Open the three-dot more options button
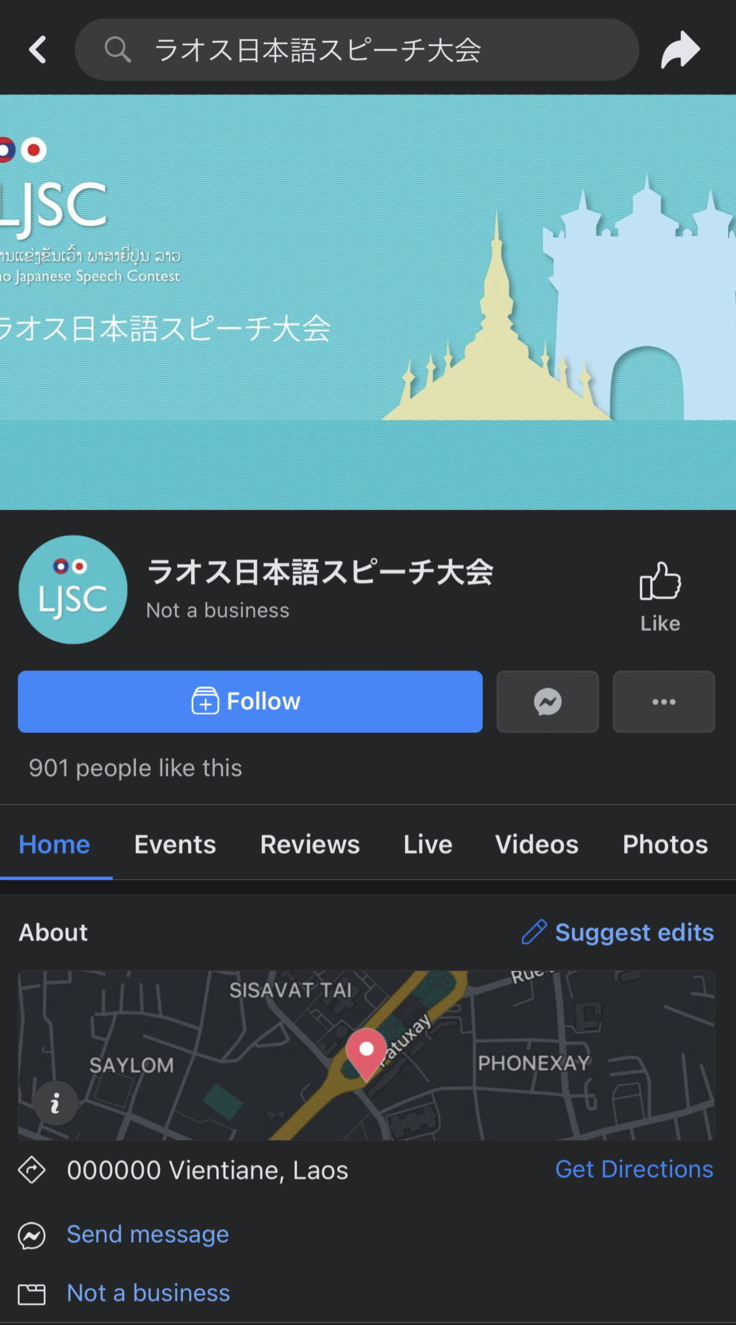The width and height of the screenshot is (736, 1325). click(663, 702)
